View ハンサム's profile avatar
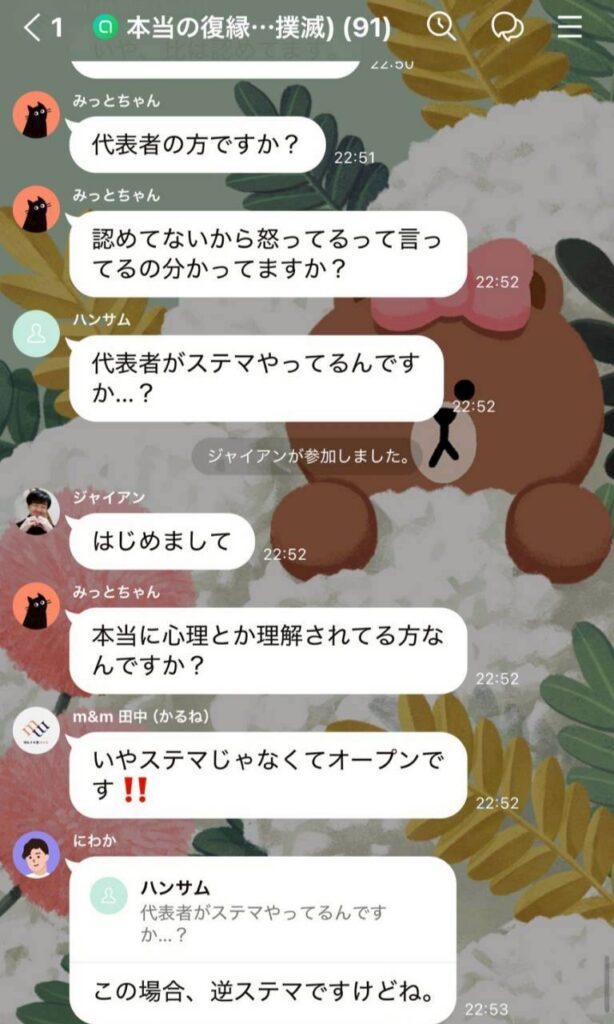 (x=36, y=334)
